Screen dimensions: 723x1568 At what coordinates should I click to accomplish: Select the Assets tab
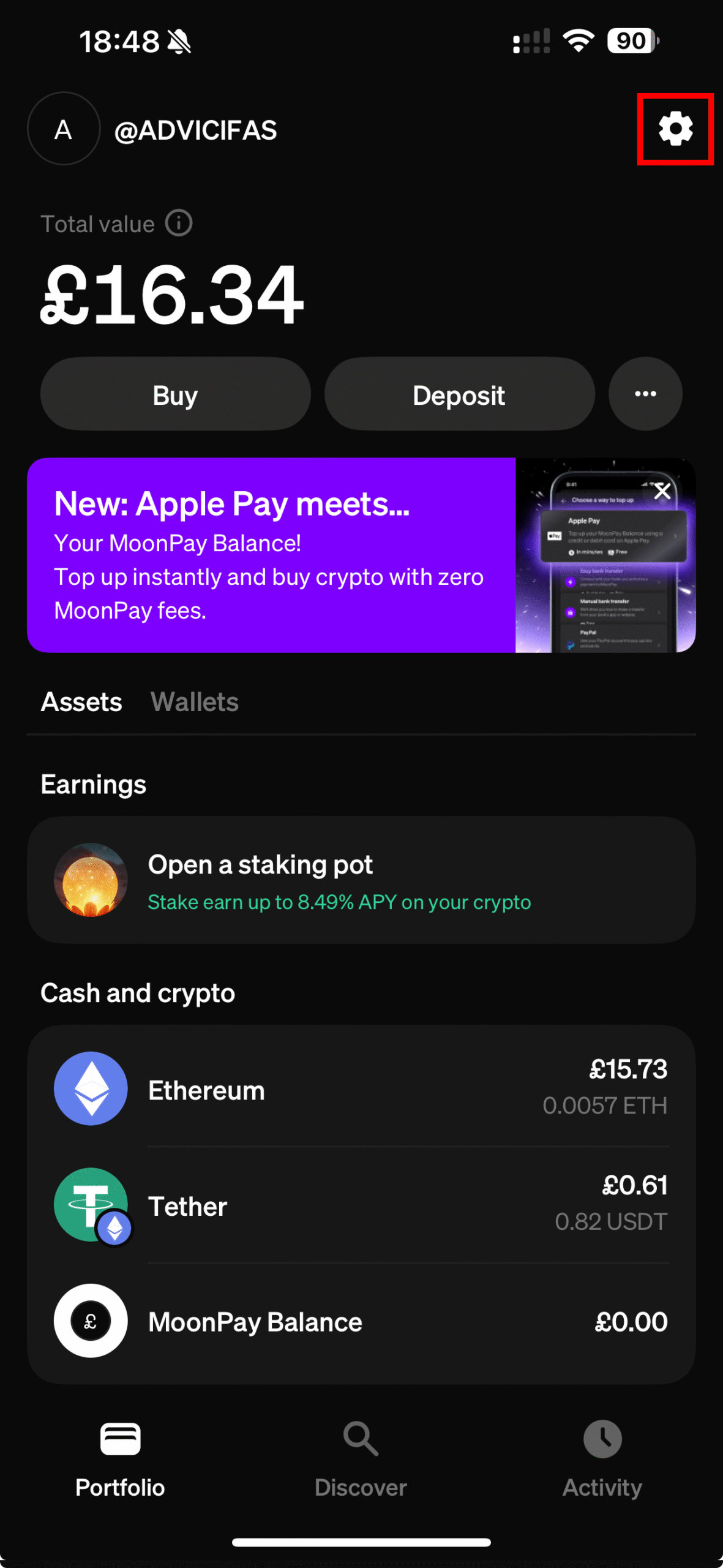(x=81, y=702)
